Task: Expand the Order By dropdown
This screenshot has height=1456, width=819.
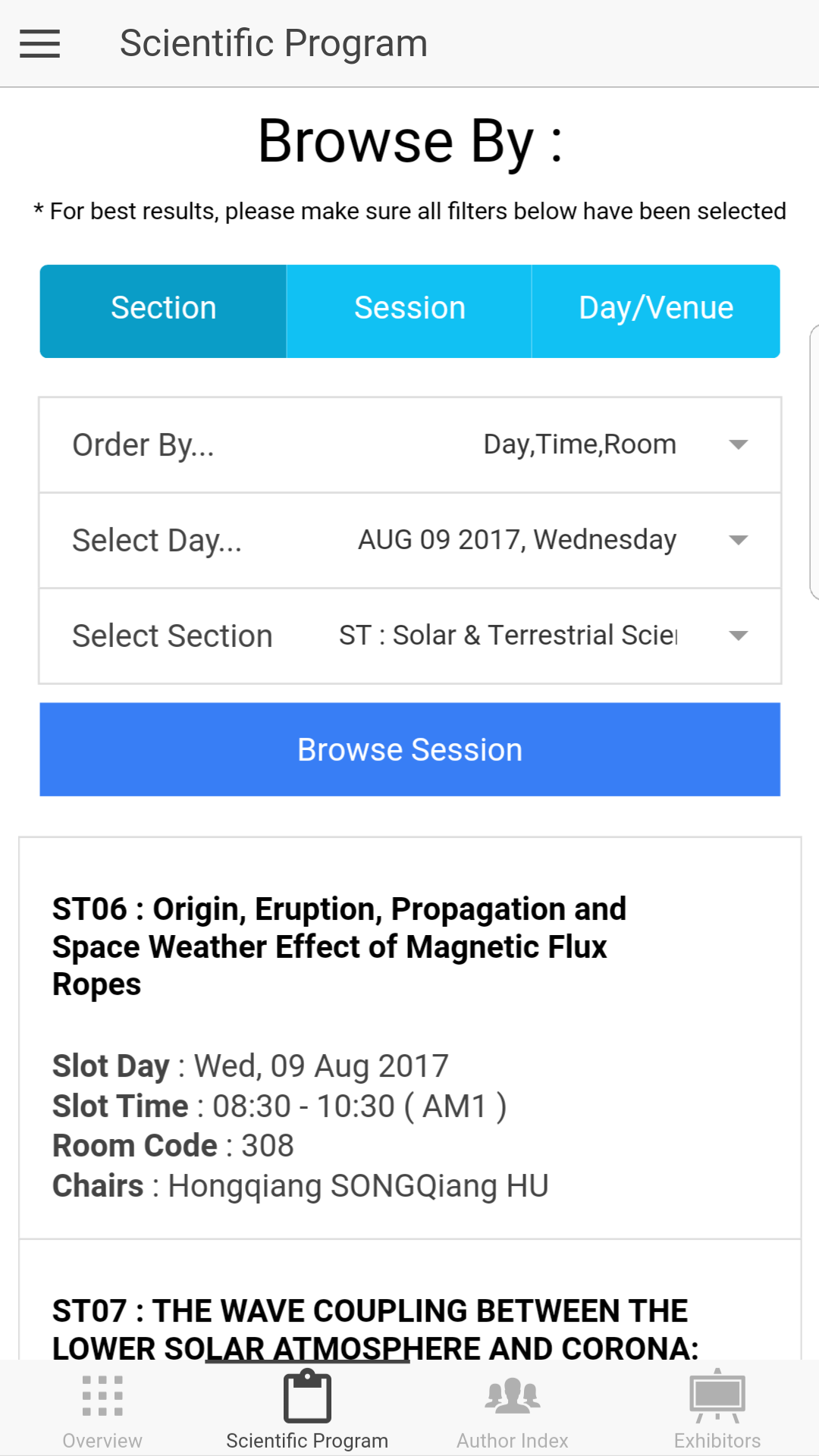Action: 410,445
